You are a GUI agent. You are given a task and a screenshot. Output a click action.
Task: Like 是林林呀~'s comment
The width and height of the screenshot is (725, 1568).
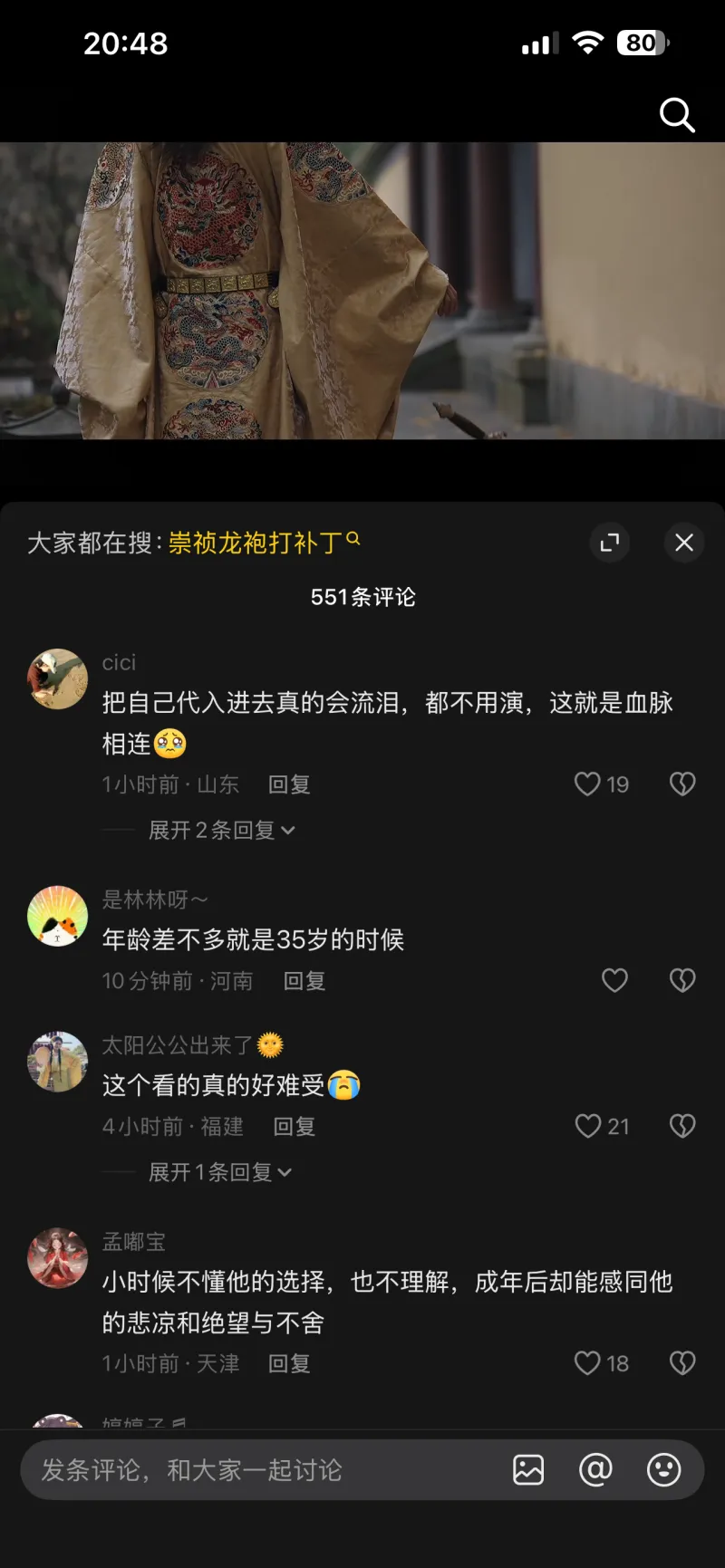(614, 980)
